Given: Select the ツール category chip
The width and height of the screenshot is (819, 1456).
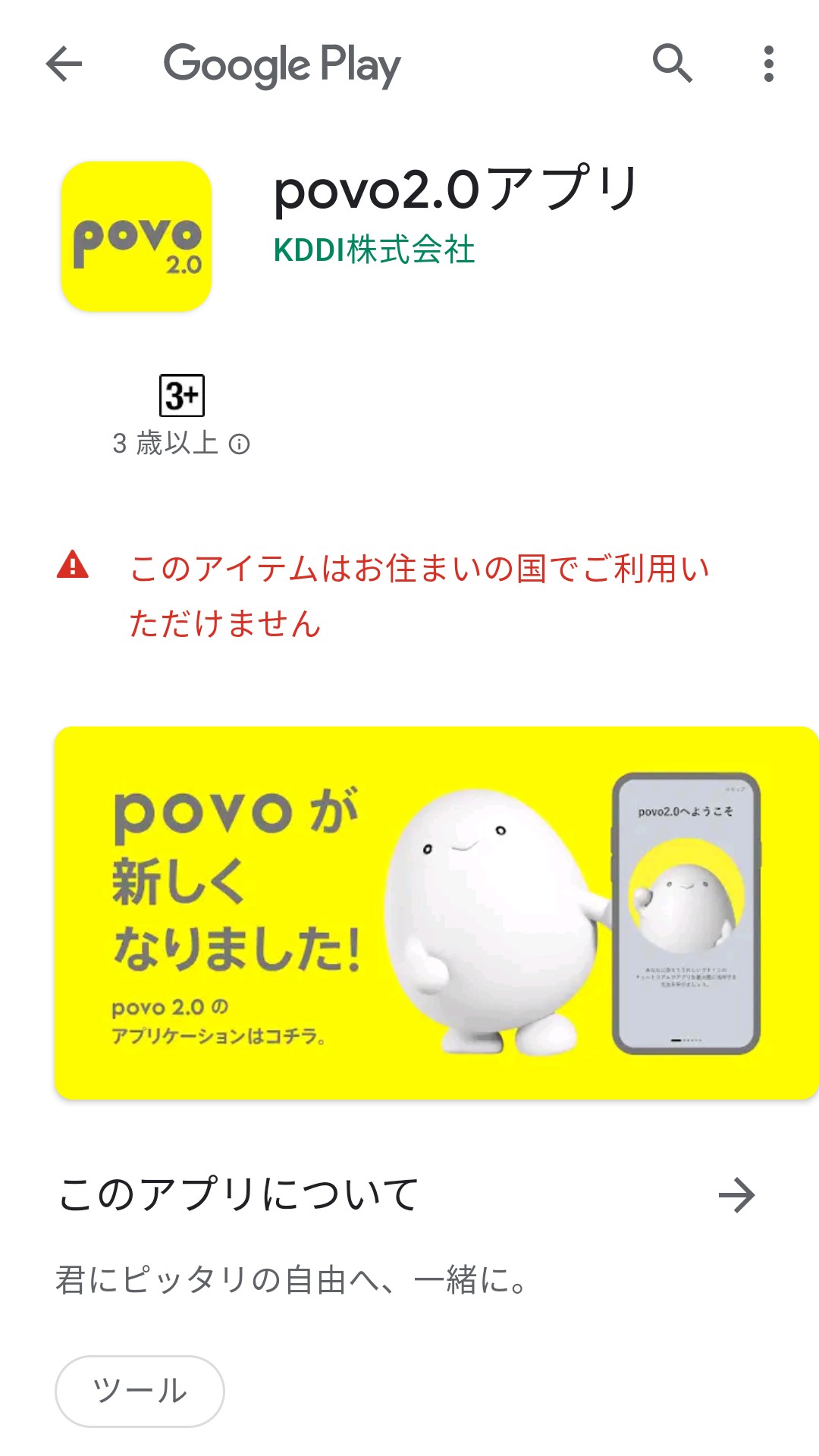Looking at the screenshot, I should click(140, 1392).
